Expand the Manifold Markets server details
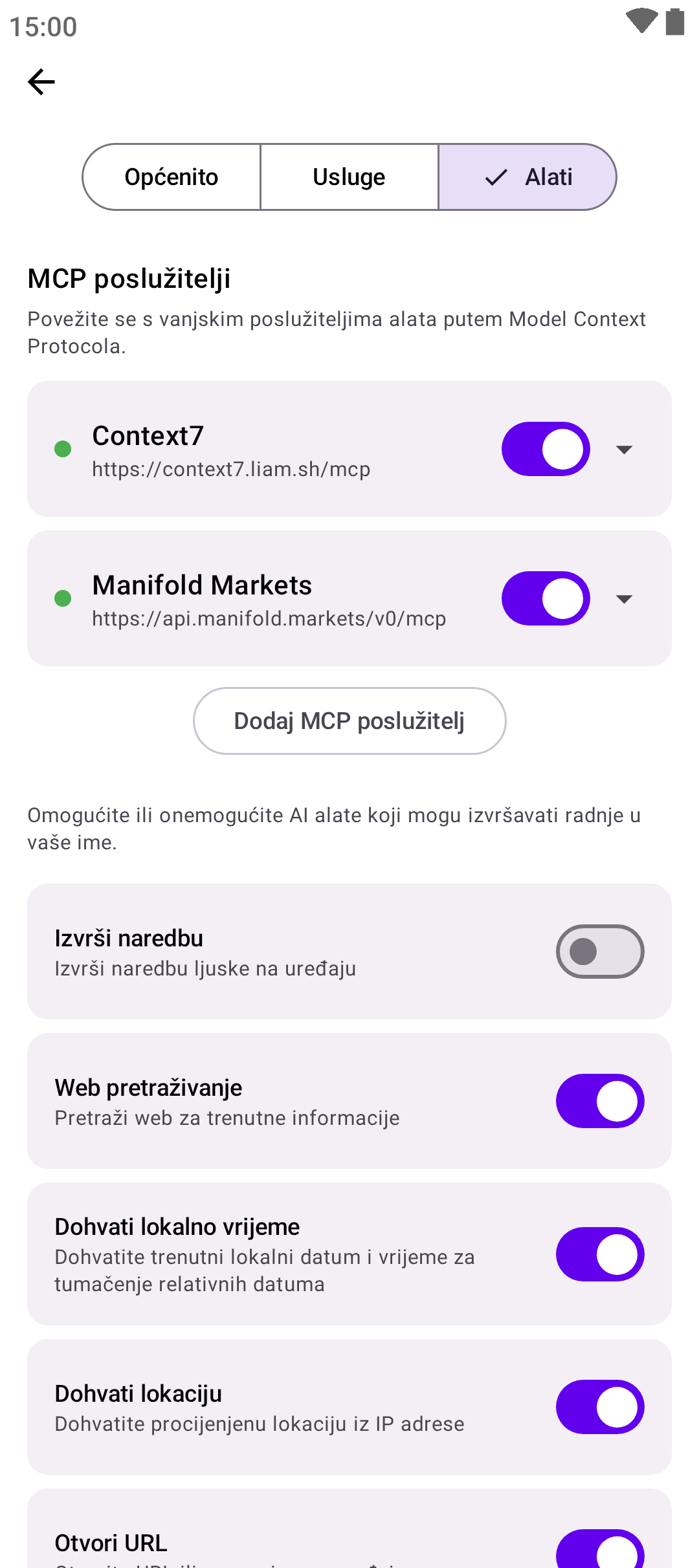 pyautogui.click(x=624, y=599)
